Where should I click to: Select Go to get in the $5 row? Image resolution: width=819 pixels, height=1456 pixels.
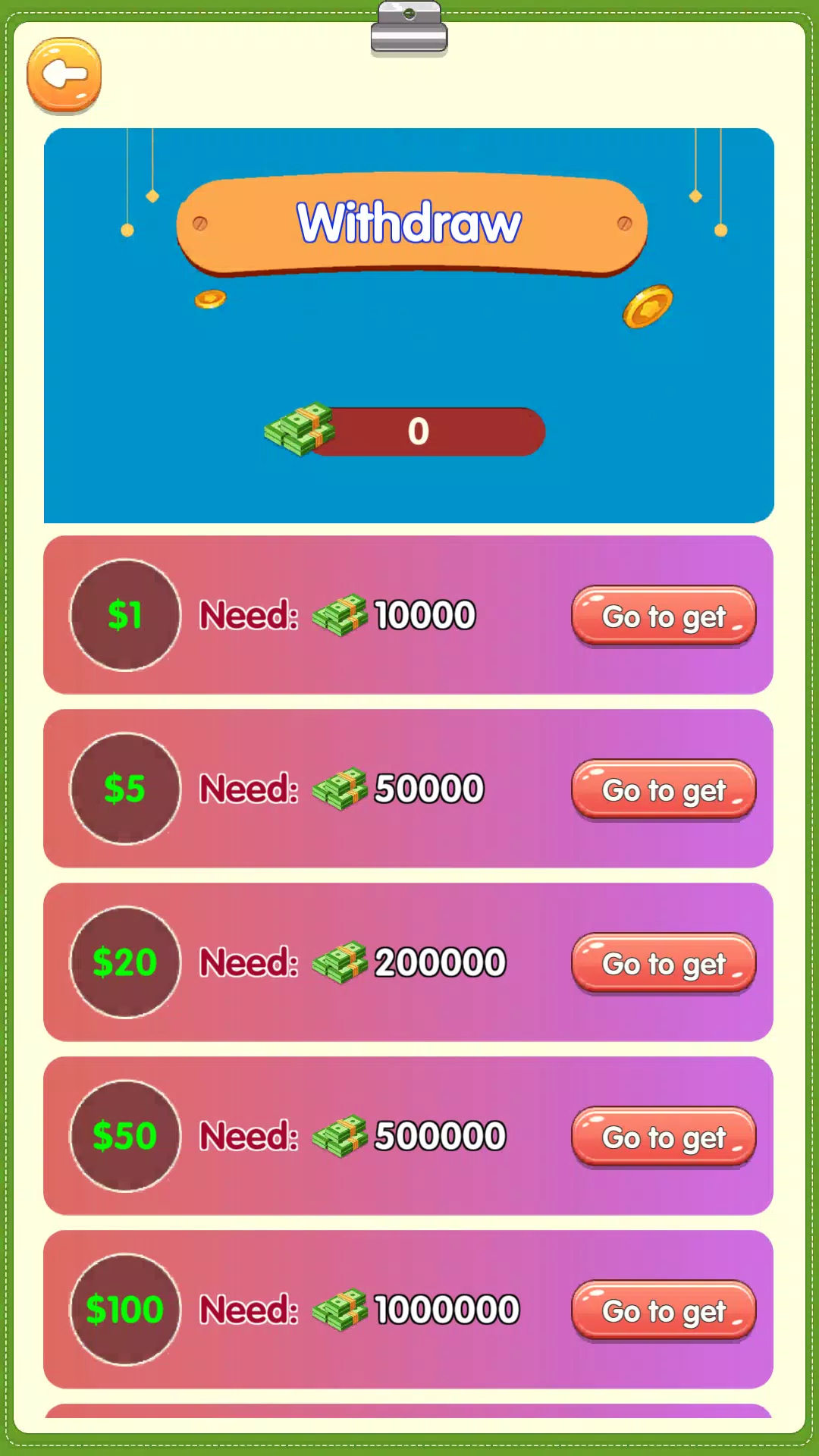664,790
